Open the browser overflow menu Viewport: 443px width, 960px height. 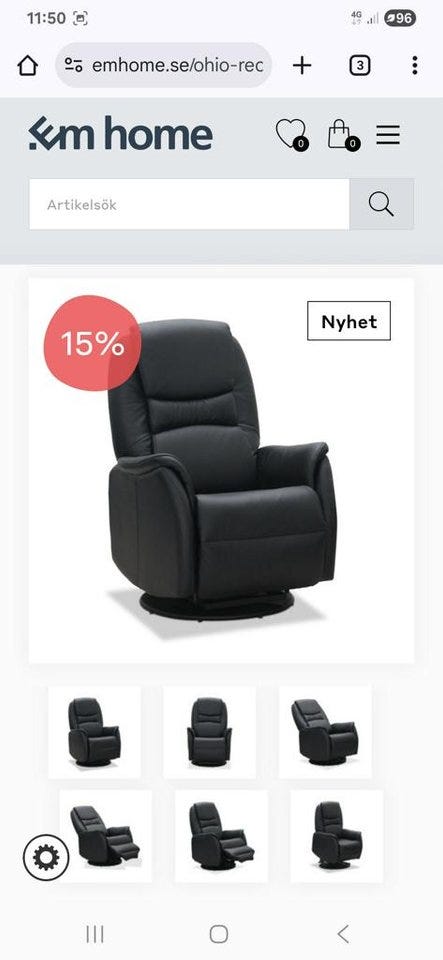coord(415,66)
